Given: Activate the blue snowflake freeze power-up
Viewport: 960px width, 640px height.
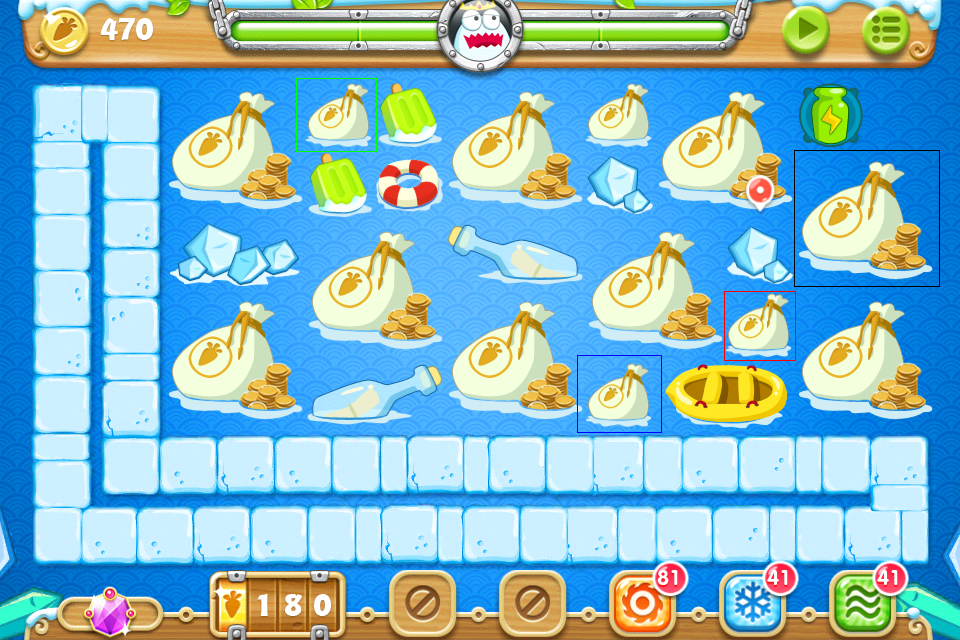Looking at the screenshot, I should 752,604.
